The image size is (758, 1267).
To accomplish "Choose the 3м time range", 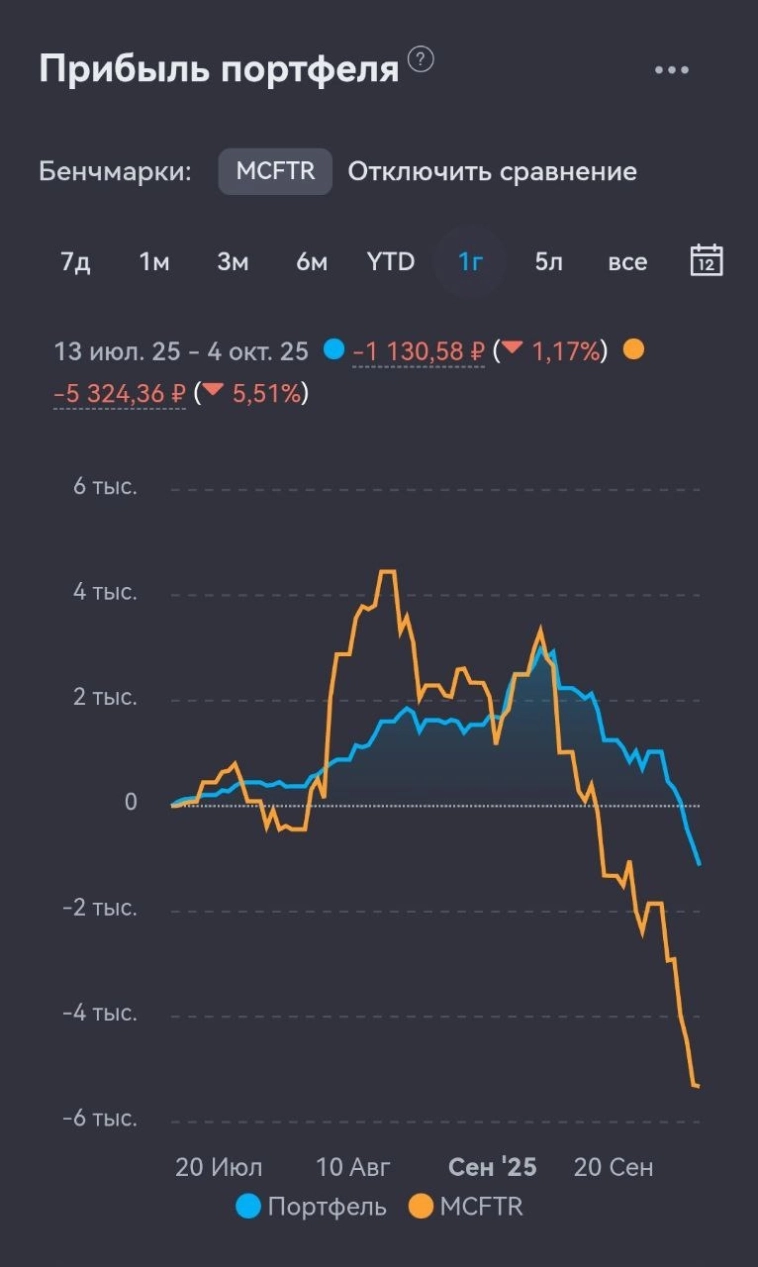I will point(233,262).
